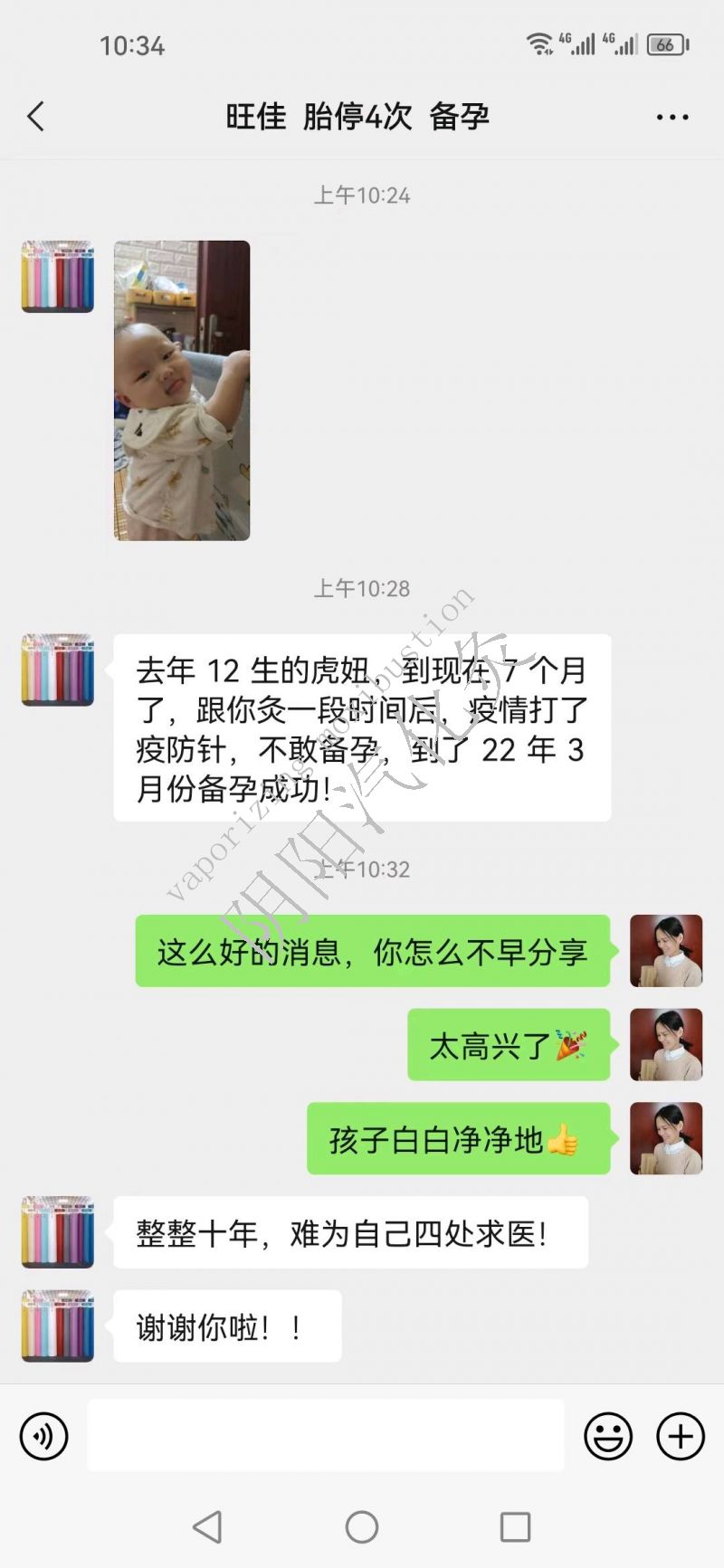Screen dimensions: 724x1568
Task: Switch to voice message input
Action: pos(43,1436)
